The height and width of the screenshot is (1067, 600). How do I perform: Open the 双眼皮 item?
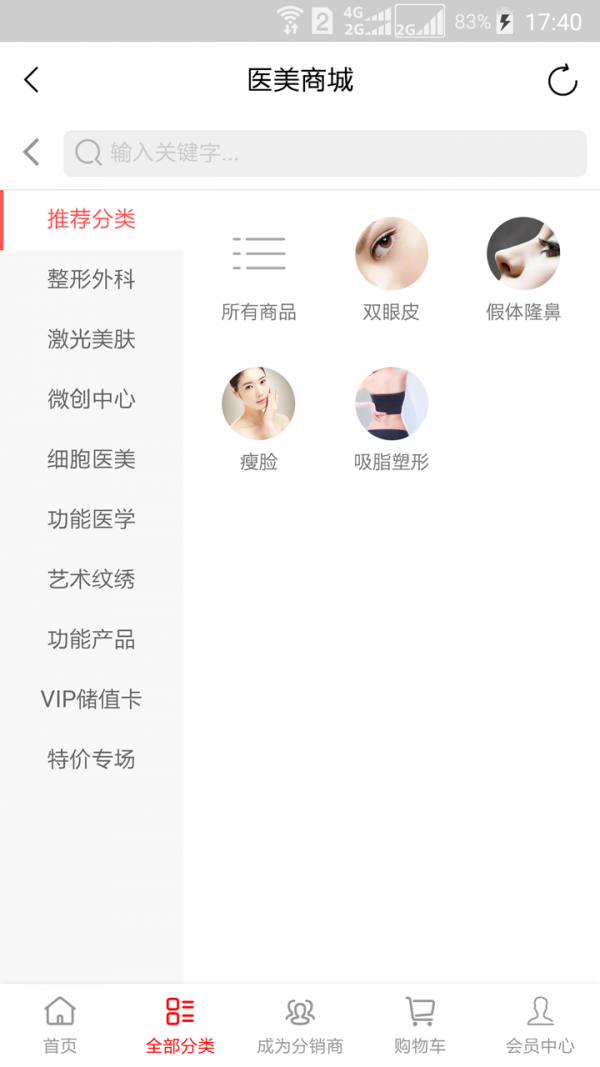(391, 270)
